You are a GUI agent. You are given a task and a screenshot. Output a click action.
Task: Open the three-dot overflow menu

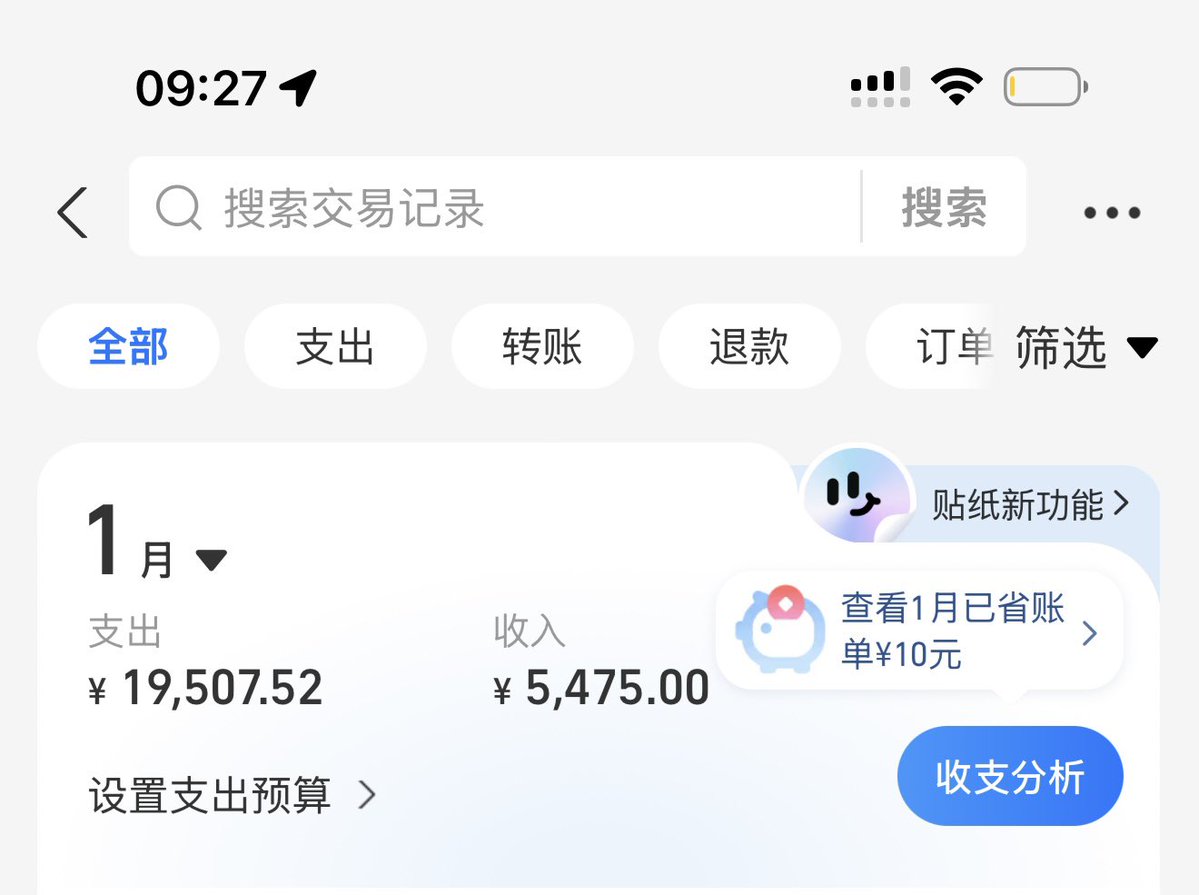[x=1111, y=212]
